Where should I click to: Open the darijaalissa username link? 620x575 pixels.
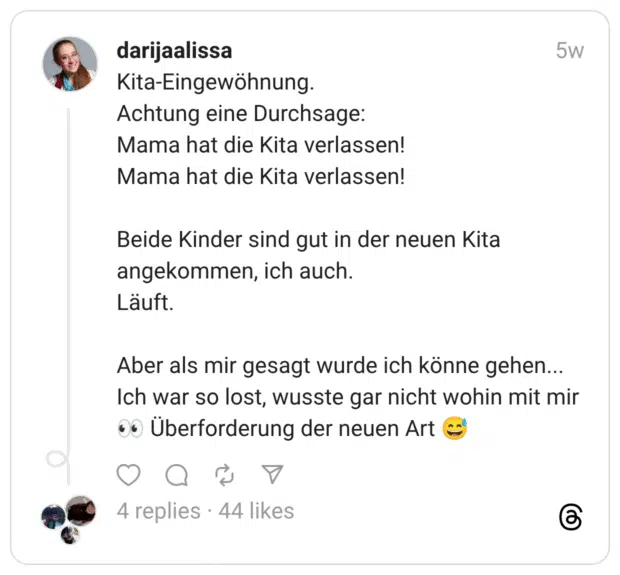(x=174, y=51)
